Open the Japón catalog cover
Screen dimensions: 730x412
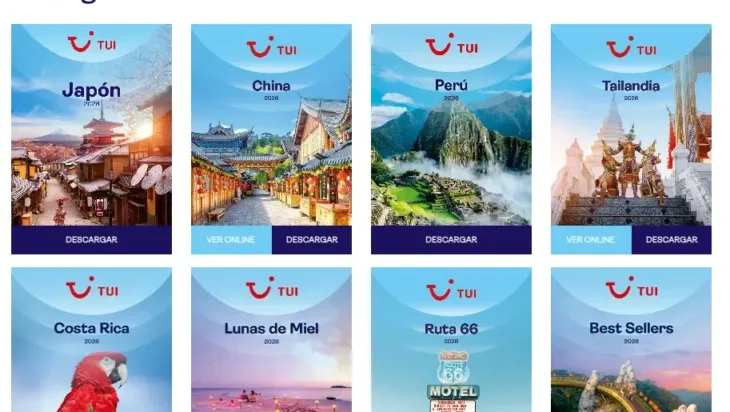coord(91,125)
